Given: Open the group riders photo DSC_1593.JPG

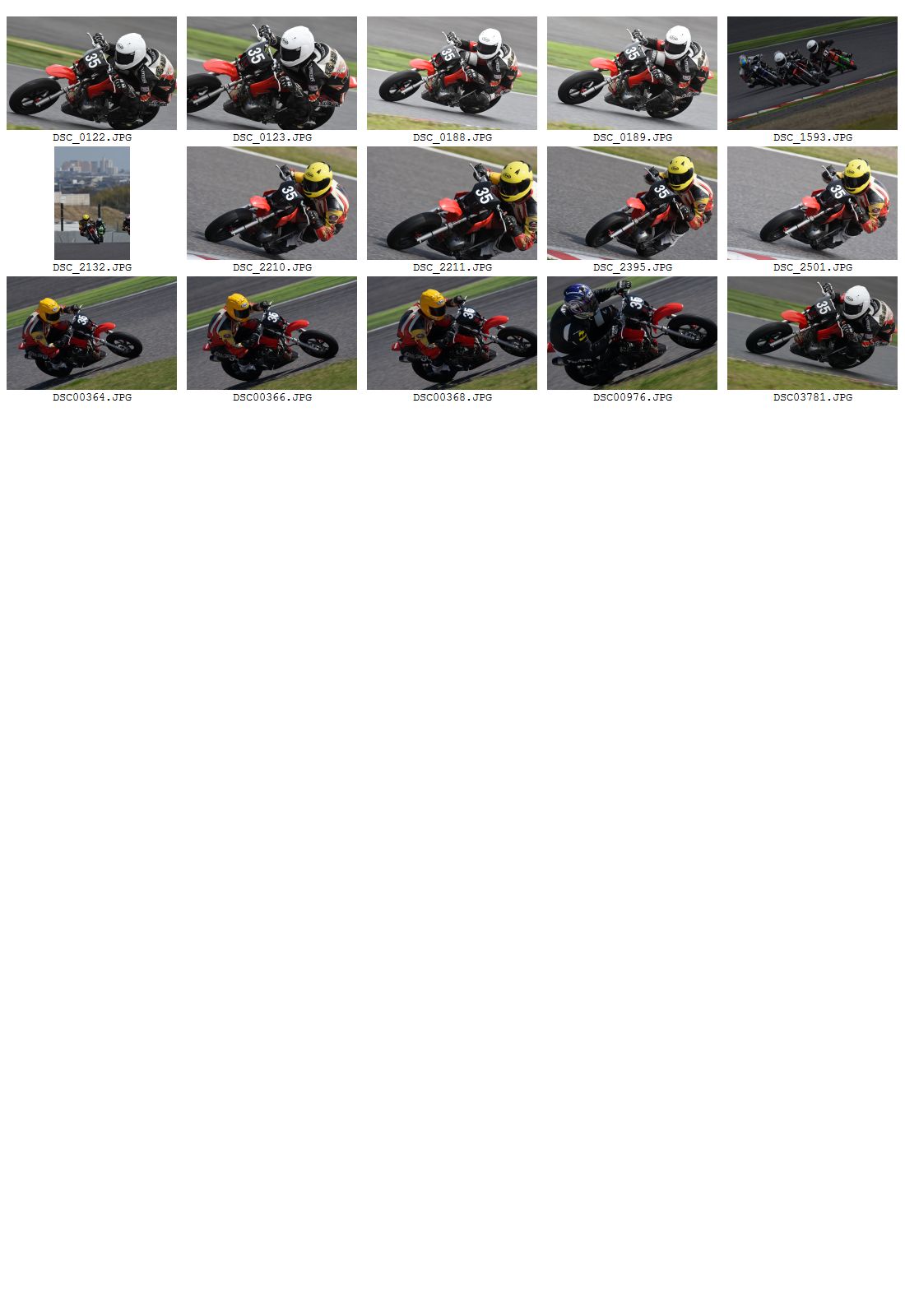Looking at the screenshot, I should coord(812,73).
